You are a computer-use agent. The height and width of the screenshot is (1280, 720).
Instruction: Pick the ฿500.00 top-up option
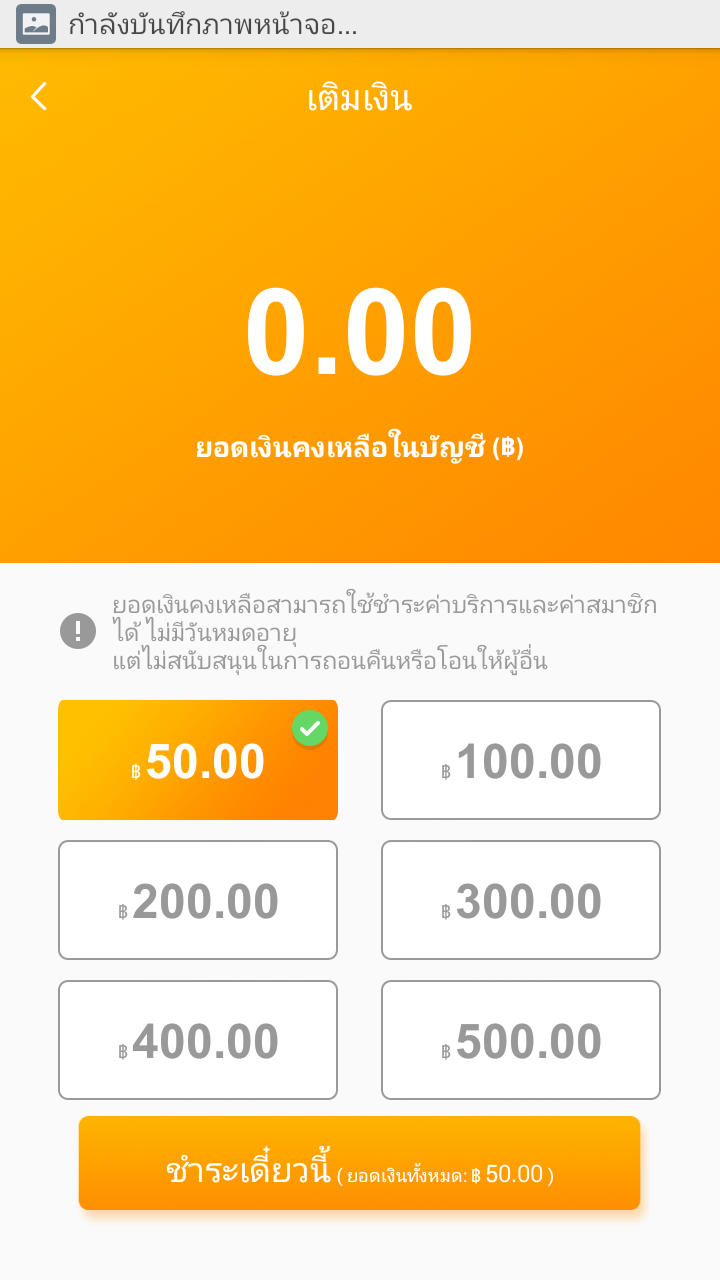520,1041
